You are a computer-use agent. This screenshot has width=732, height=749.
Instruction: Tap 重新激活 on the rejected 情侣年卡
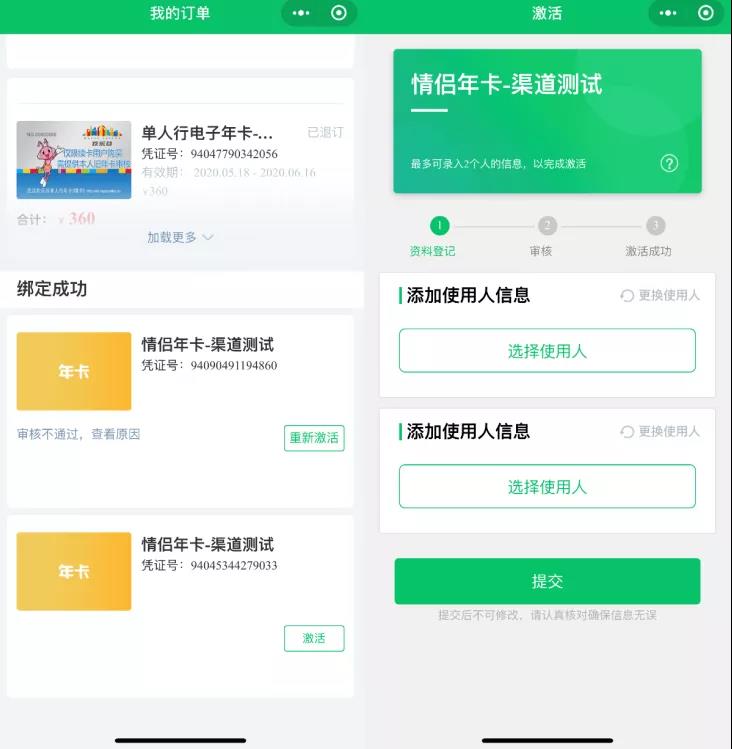[314, 438]
